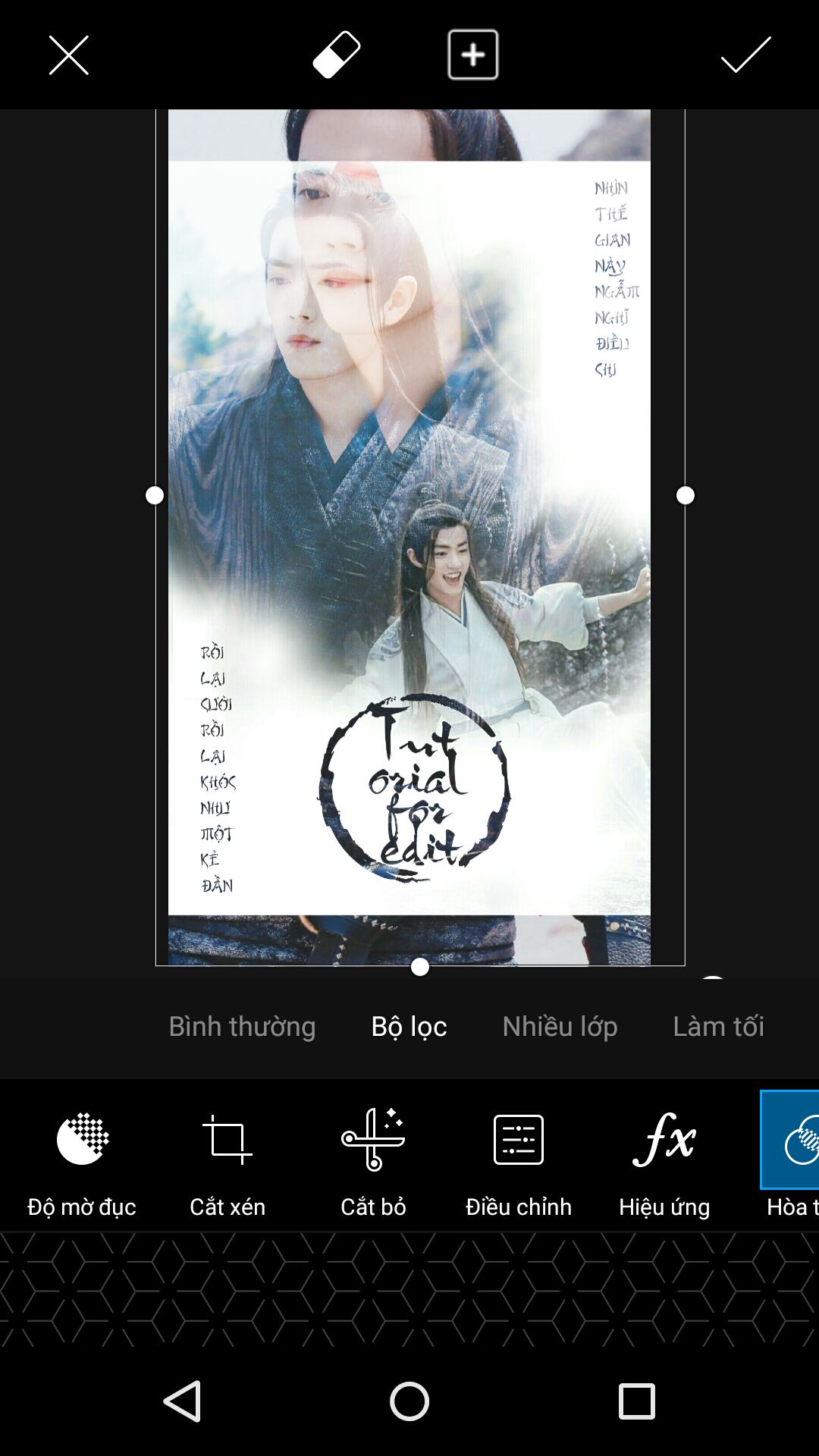Apply the Làm tối blend mode
819x1456 pixels.
pos(718,1026)
